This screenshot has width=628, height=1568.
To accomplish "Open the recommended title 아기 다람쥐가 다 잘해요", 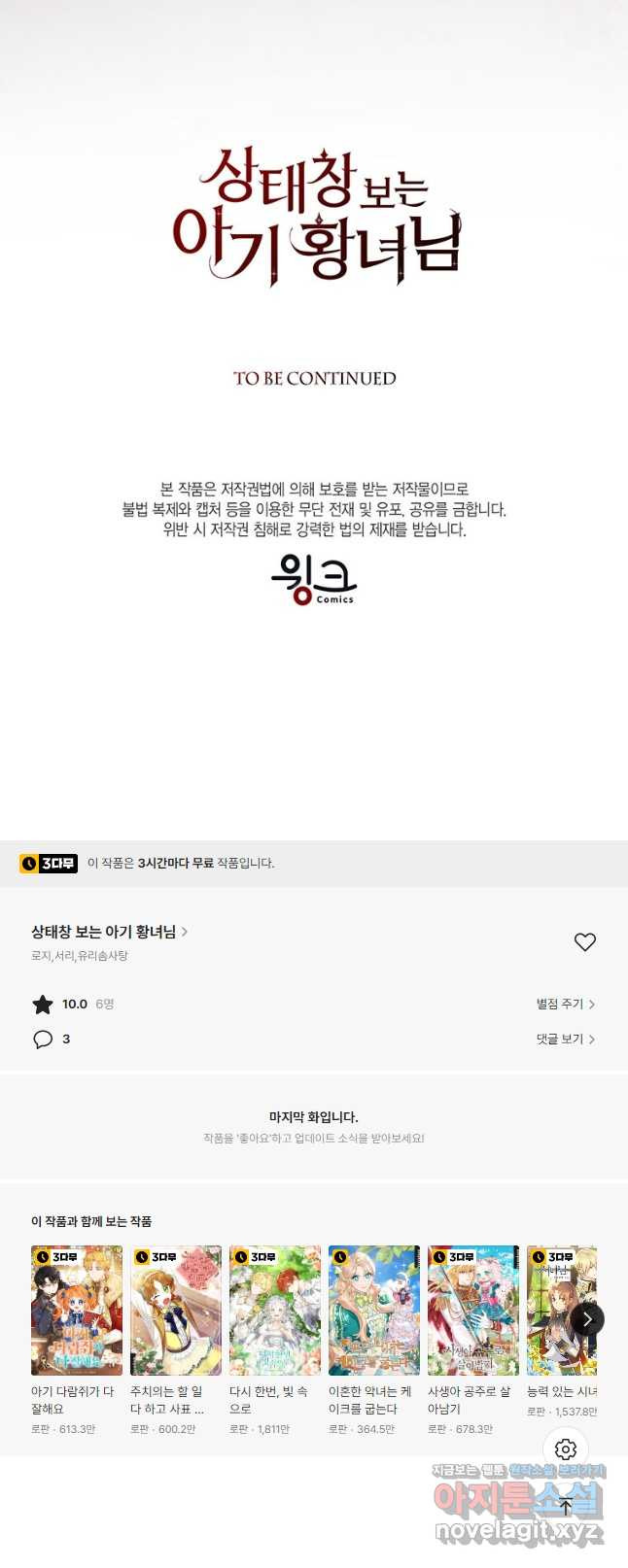I will (x=77, y=1310).
